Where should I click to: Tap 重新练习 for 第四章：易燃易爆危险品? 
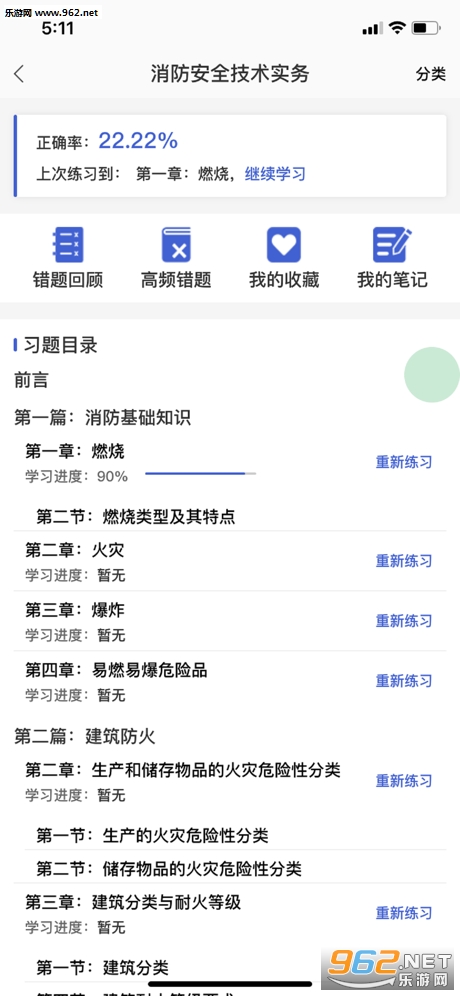(403, 681)
